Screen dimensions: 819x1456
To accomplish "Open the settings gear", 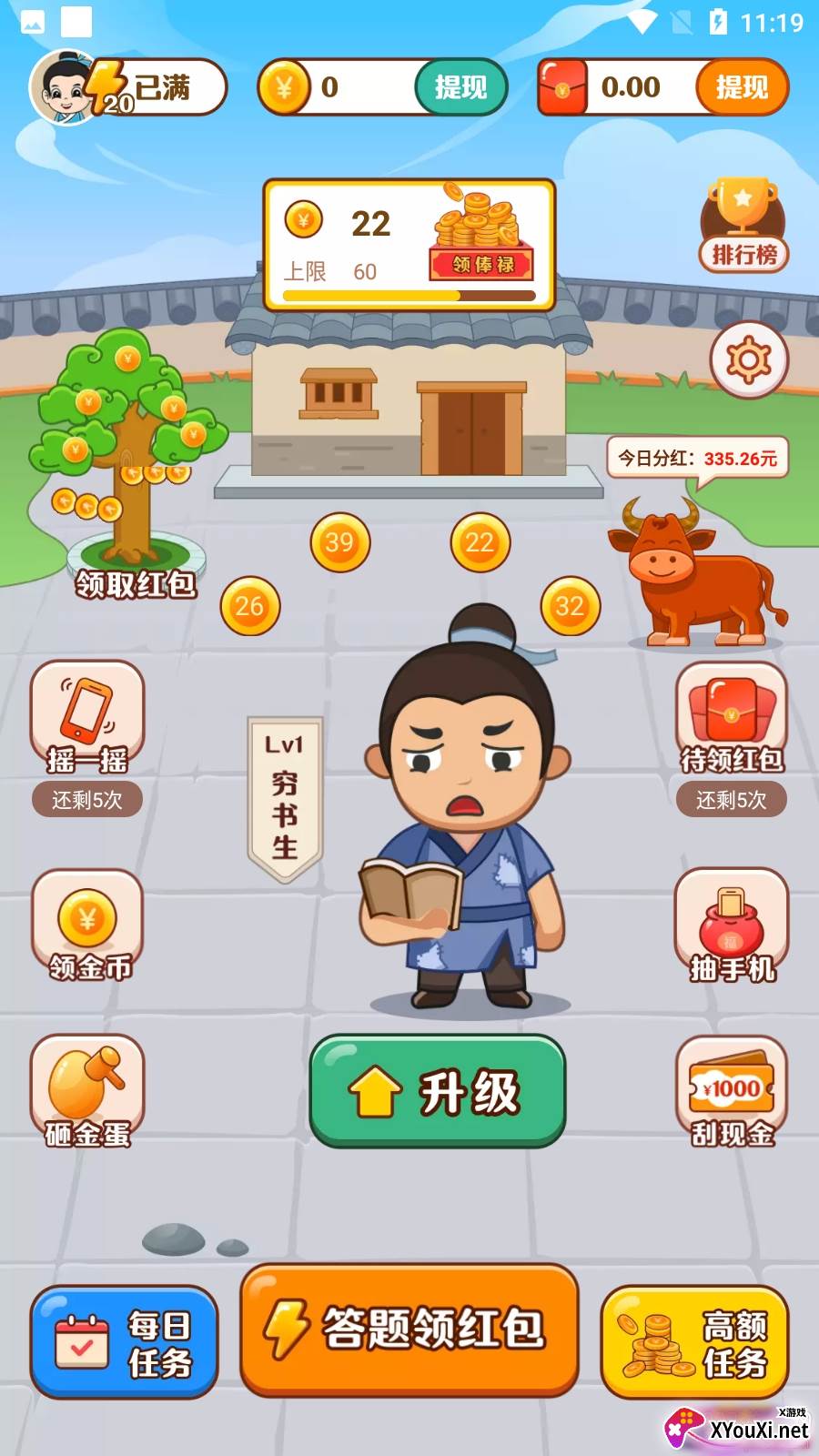I will [749, 360].
